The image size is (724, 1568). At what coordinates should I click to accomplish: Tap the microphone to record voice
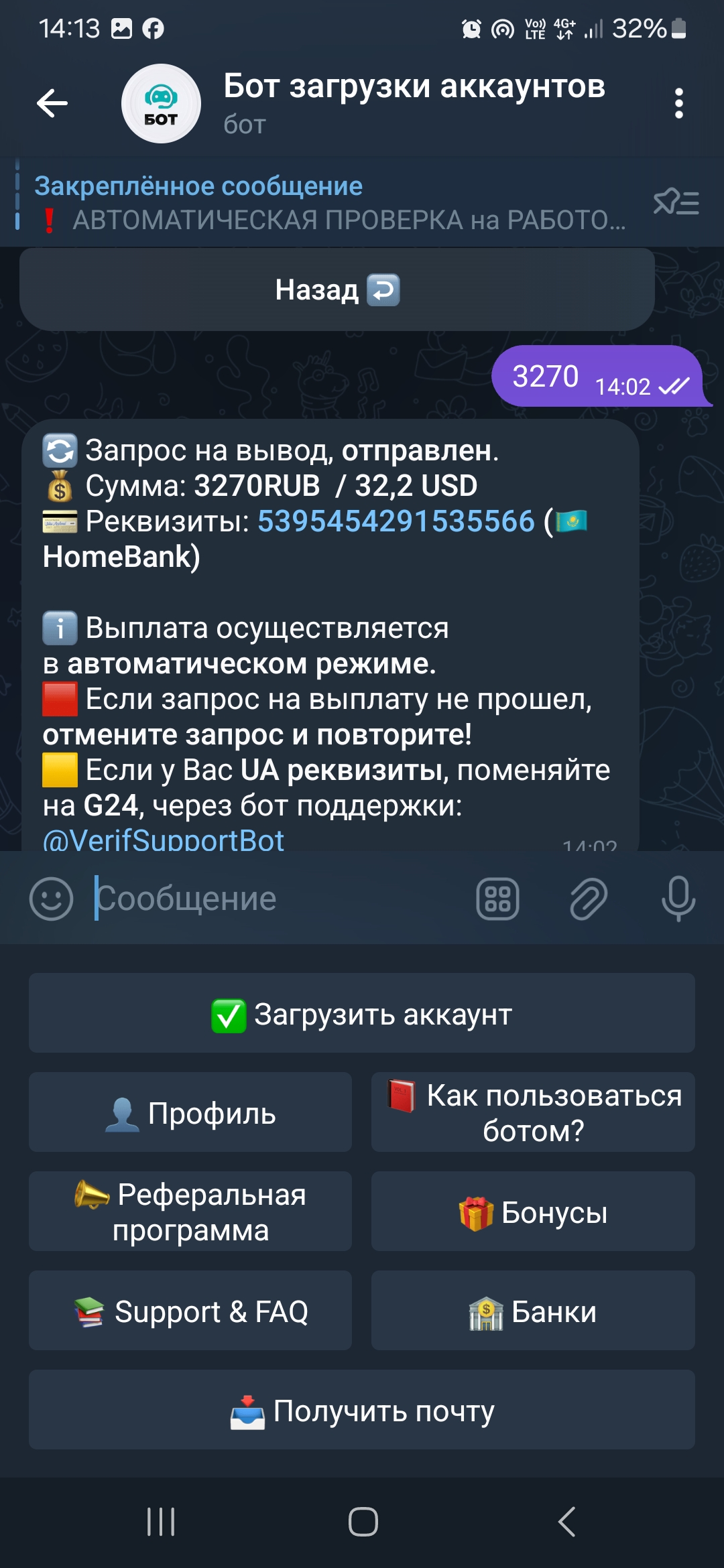pos(678,899)
